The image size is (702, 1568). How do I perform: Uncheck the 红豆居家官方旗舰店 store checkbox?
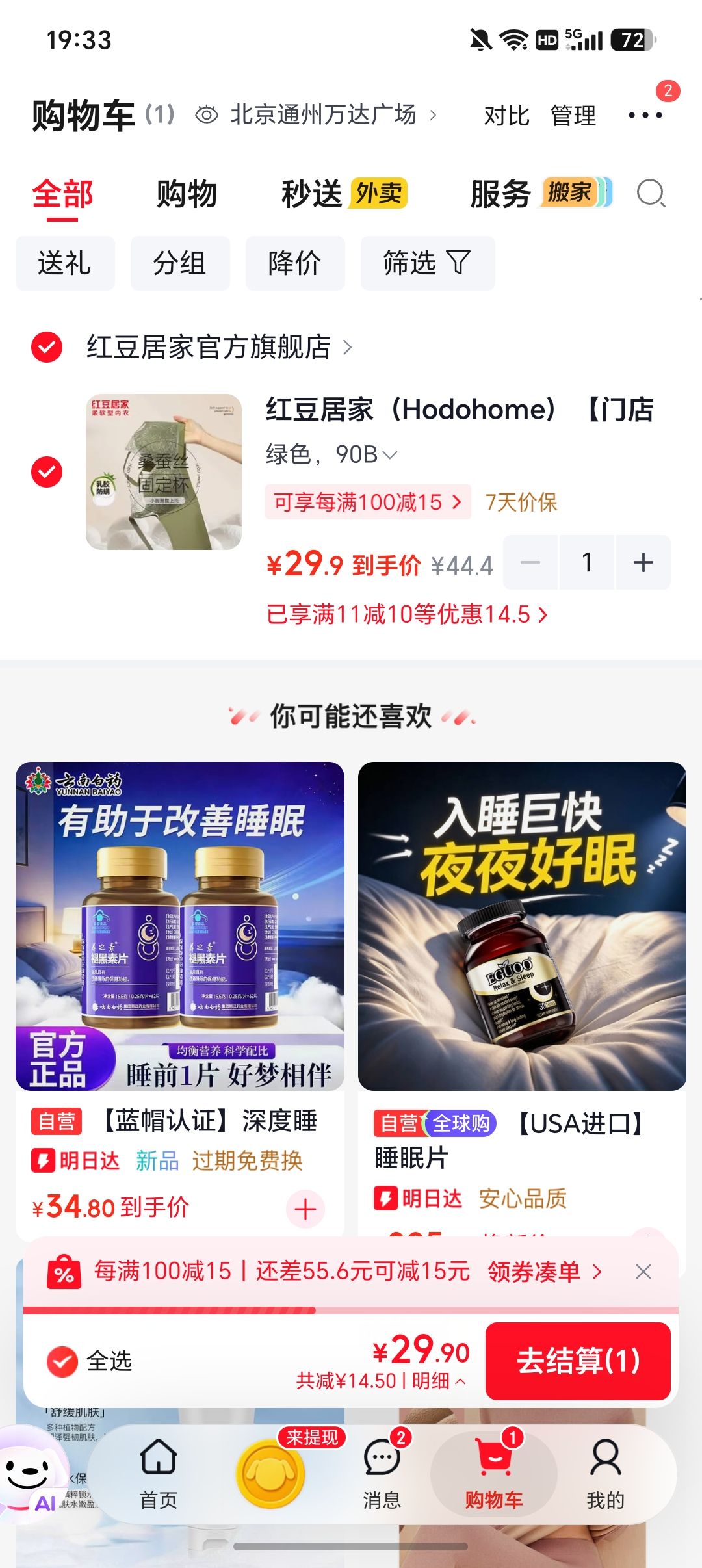coord(47,346)
